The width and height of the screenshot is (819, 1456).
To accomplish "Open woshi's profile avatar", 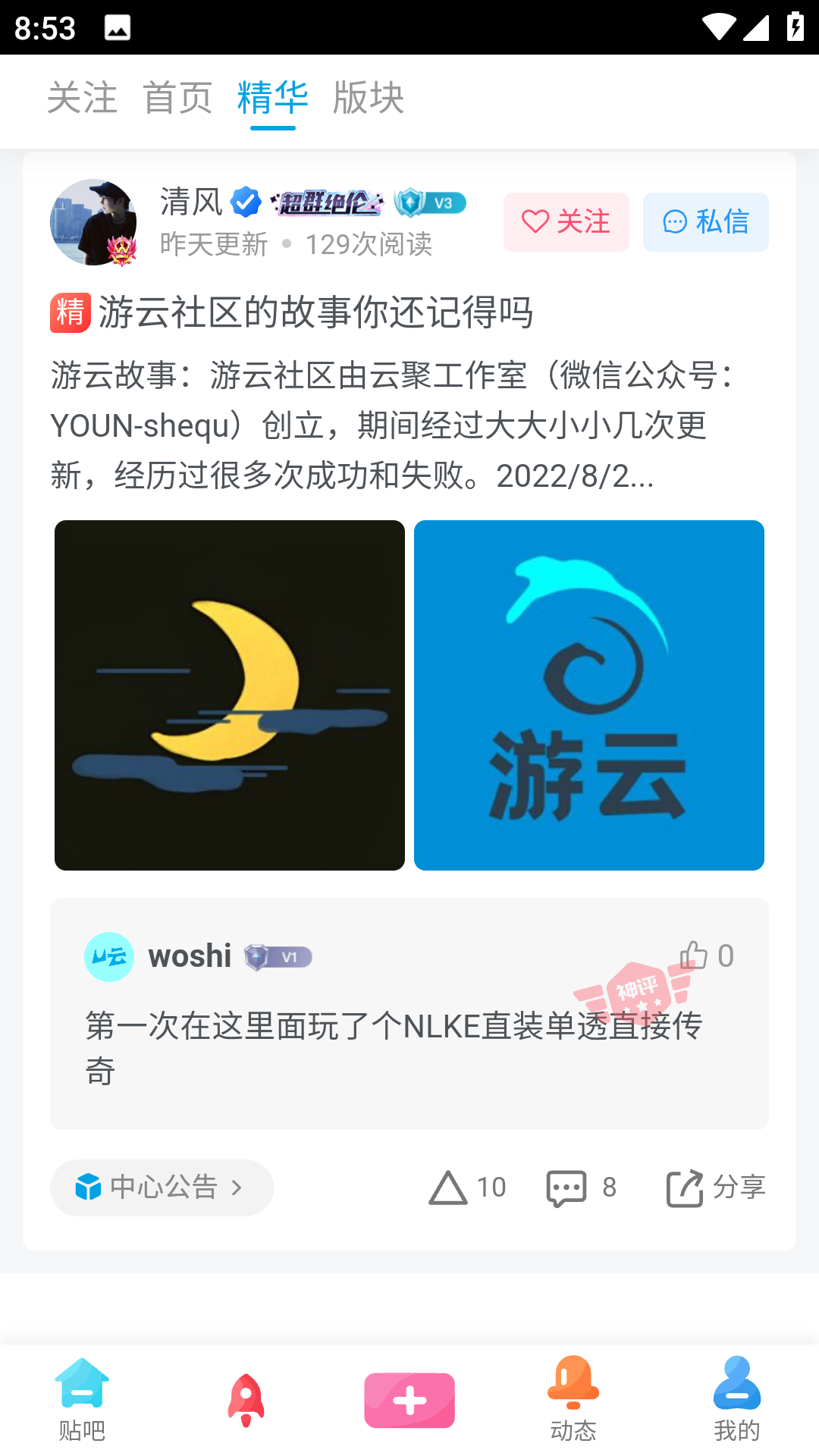I will pyautogui.click(x=109, y=957).
